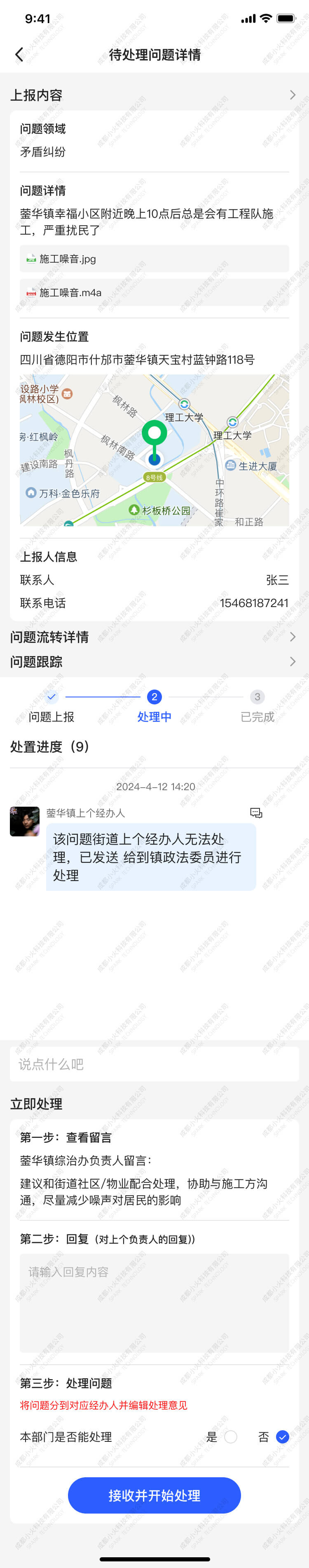
Task: Tap the comment icon beside 蓥华镇上个经办人
Action: point(256,813)
